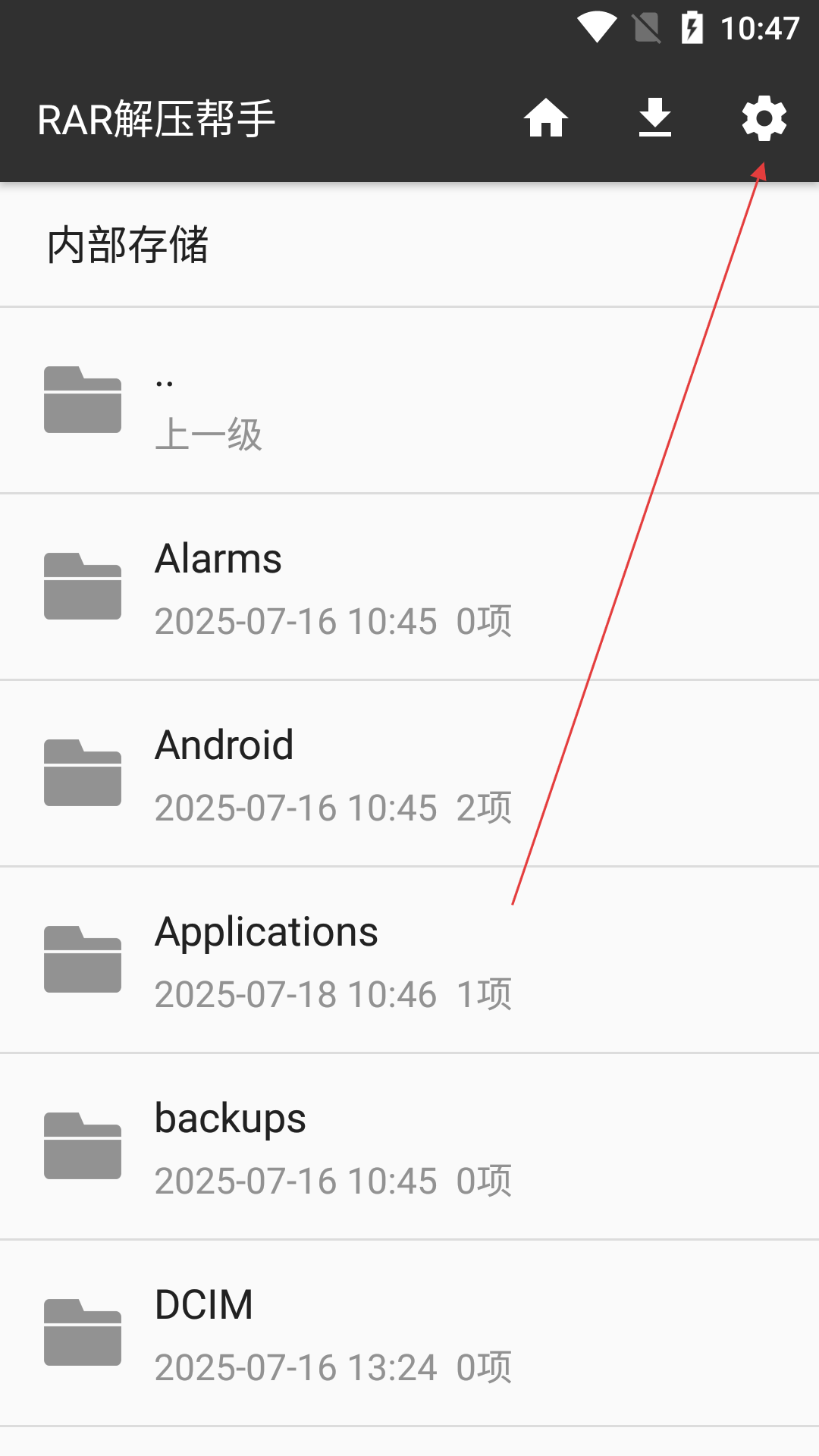Open the DCIM folder
This screenshot has width=819, height=1456.
click(x=409, y=1333)
